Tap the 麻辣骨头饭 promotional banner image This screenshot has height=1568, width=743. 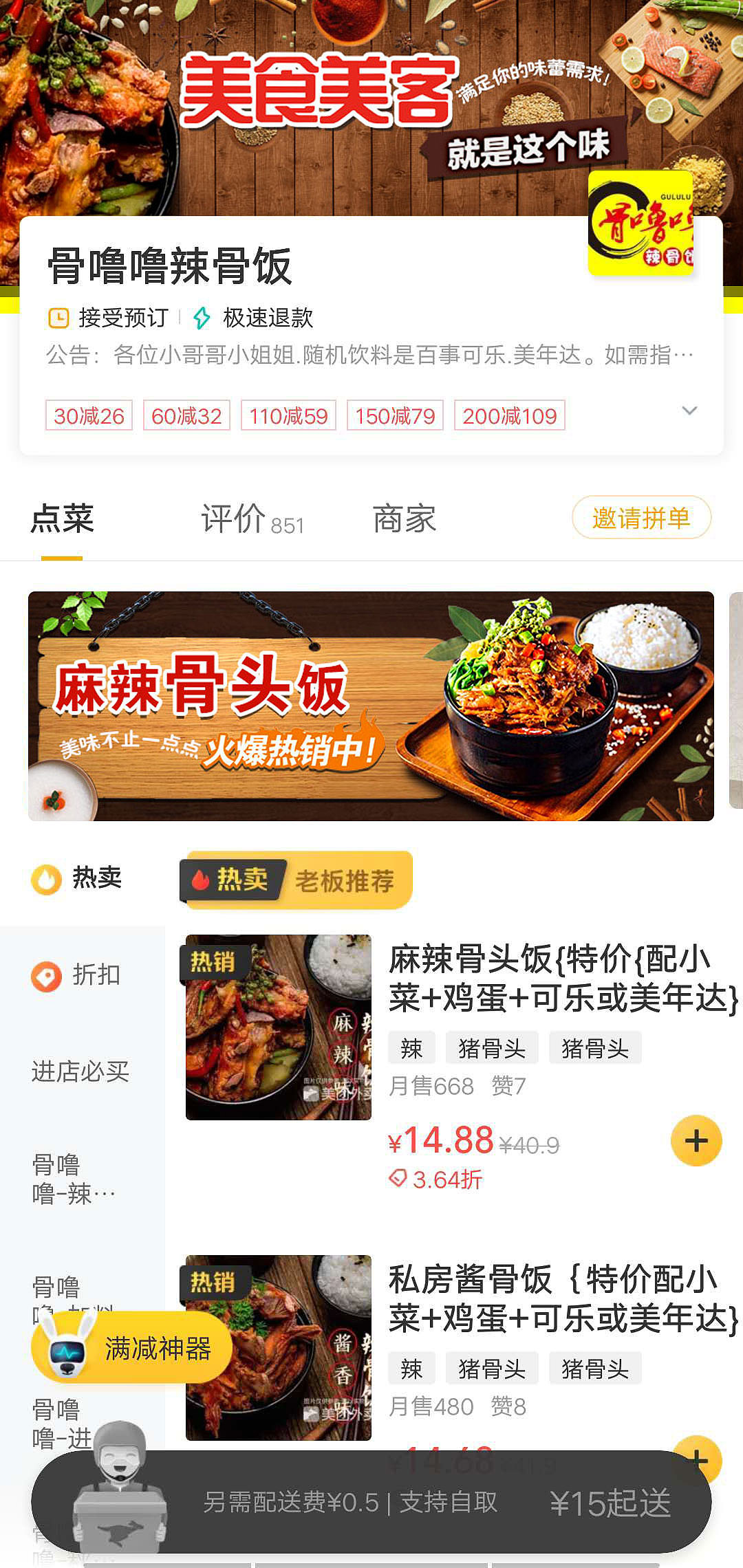(x=371, y=706)
